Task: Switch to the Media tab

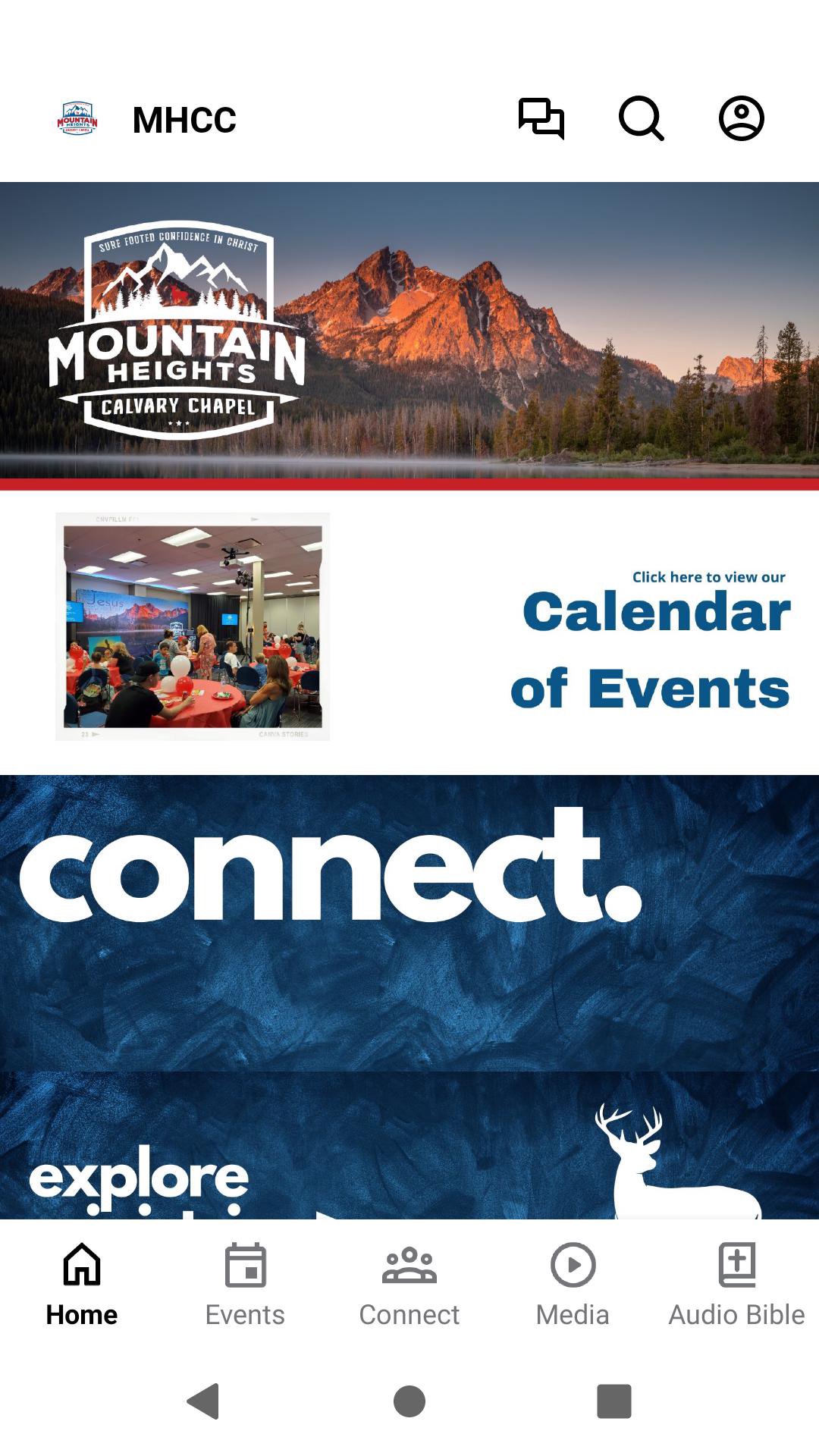Action: (x=573, y=1283)
